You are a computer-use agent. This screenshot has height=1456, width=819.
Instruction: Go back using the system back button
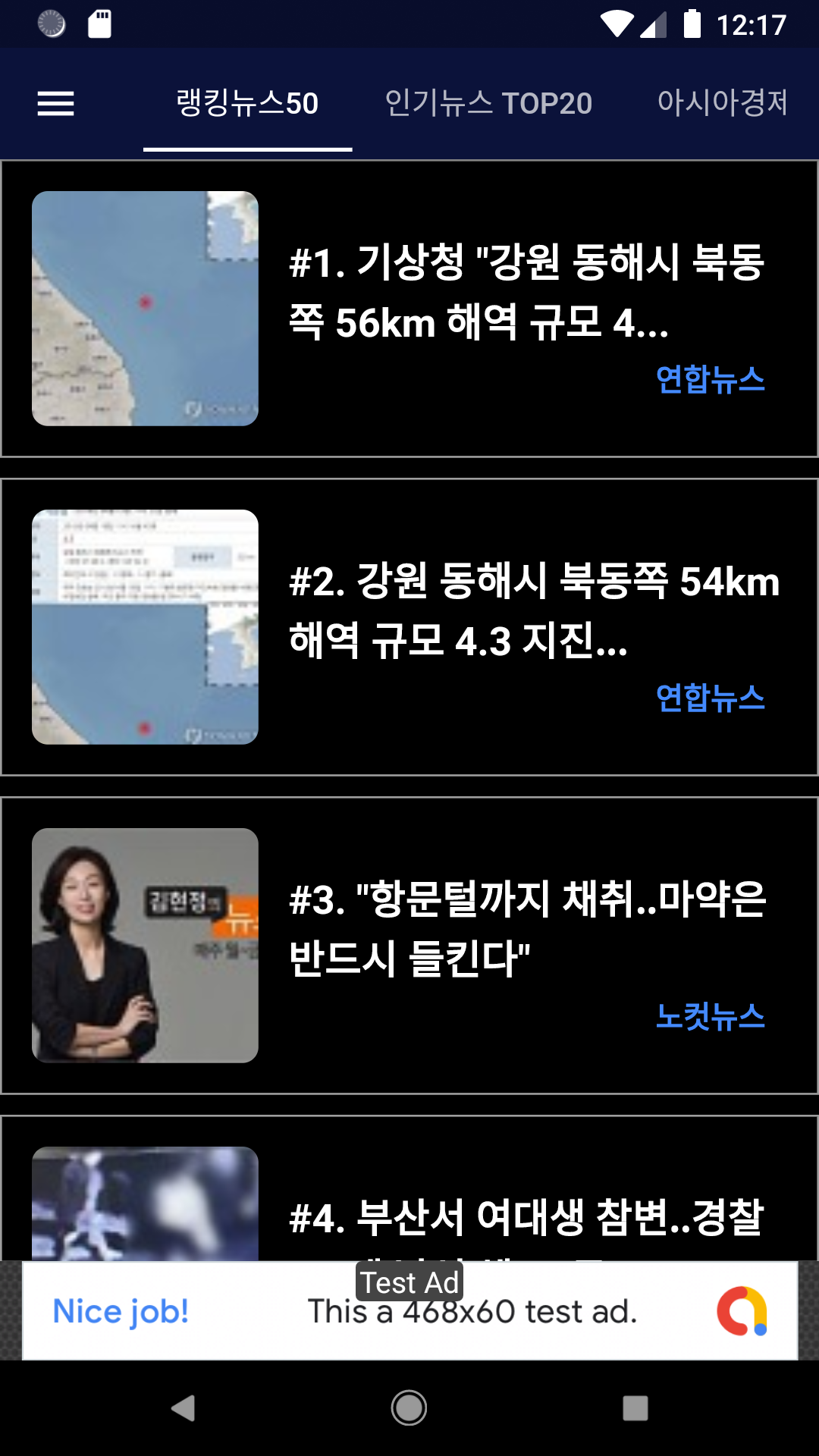coord(183,1408)
